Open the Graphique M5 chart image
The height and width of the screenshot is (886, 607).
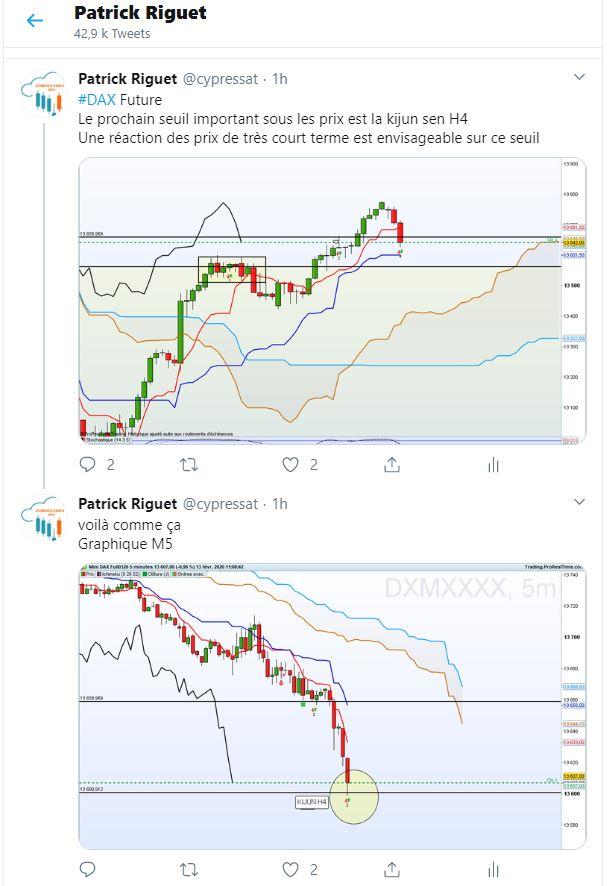tap(332, 705)
